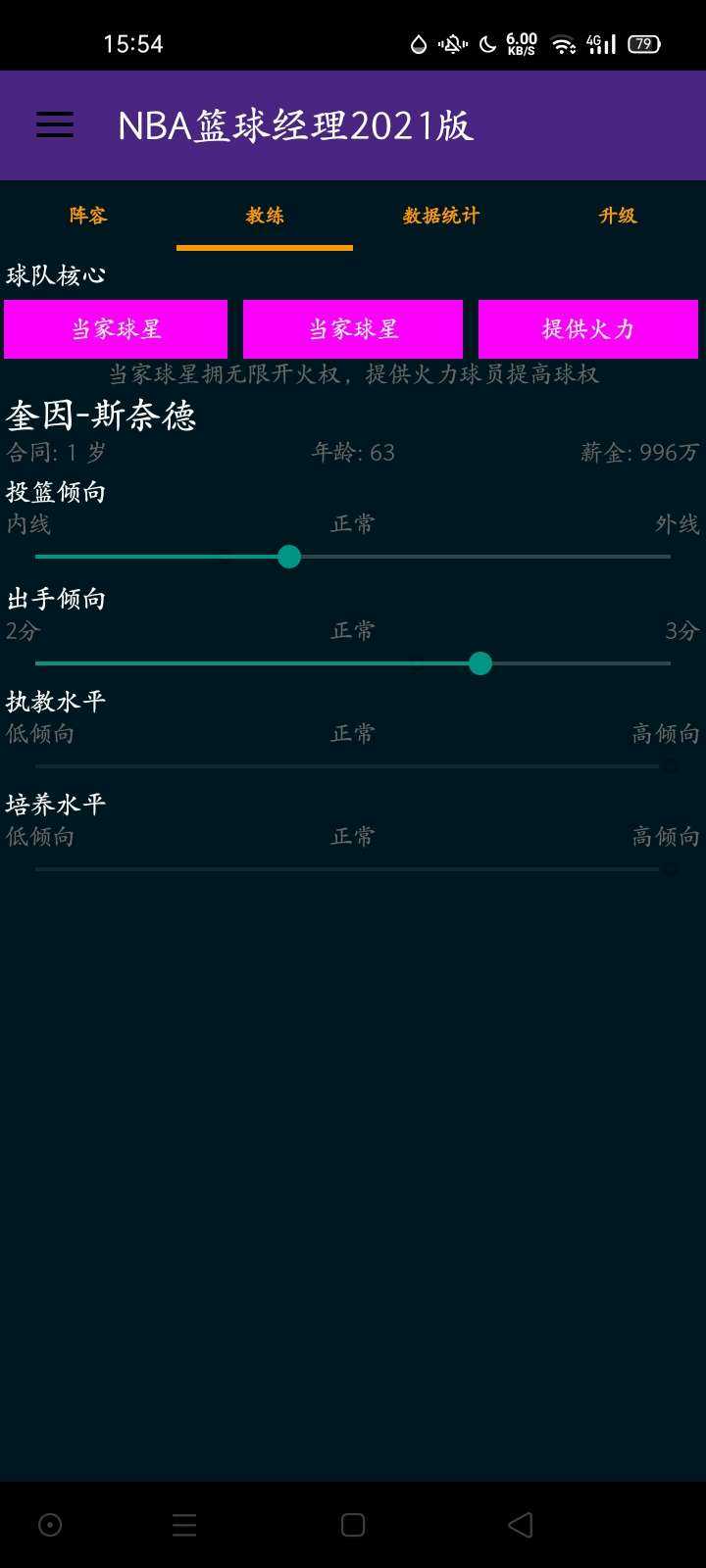Tap the back navigation icon

click(518, 1525)
